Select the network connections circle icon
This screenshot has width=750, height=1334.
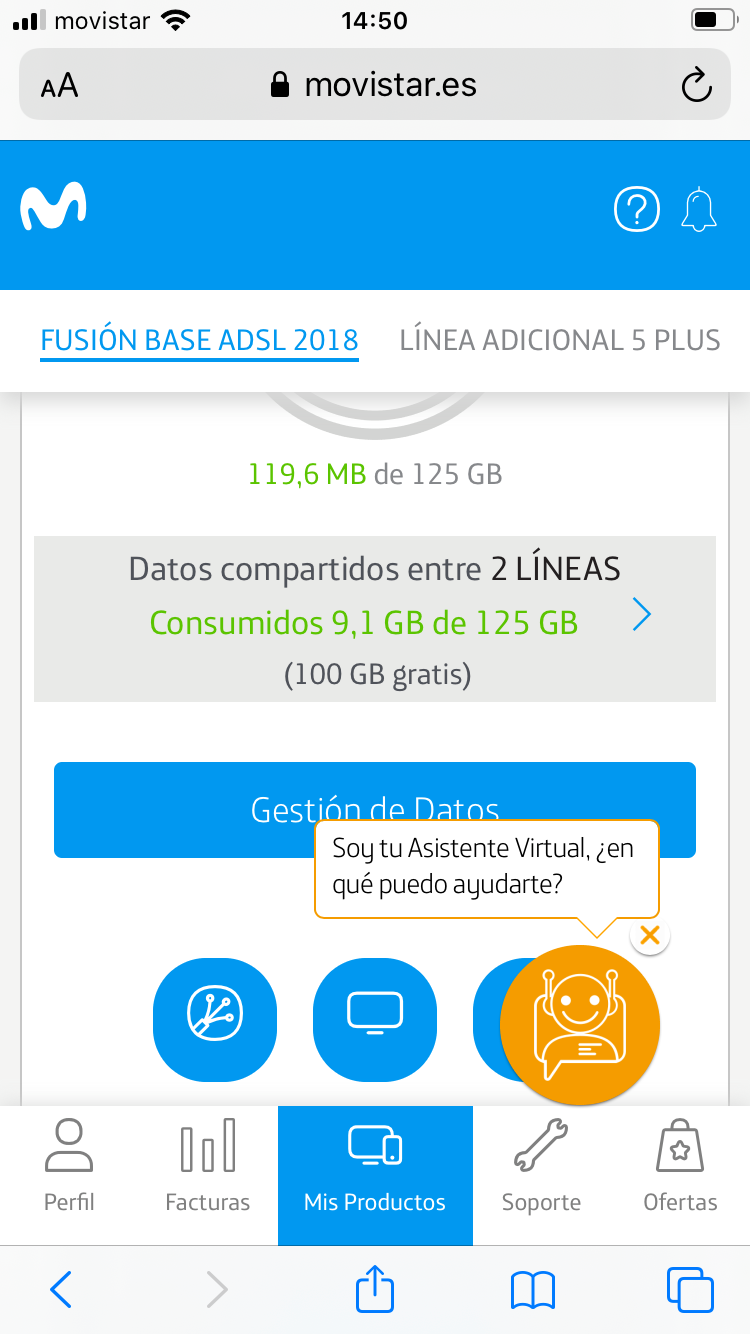215,1019
